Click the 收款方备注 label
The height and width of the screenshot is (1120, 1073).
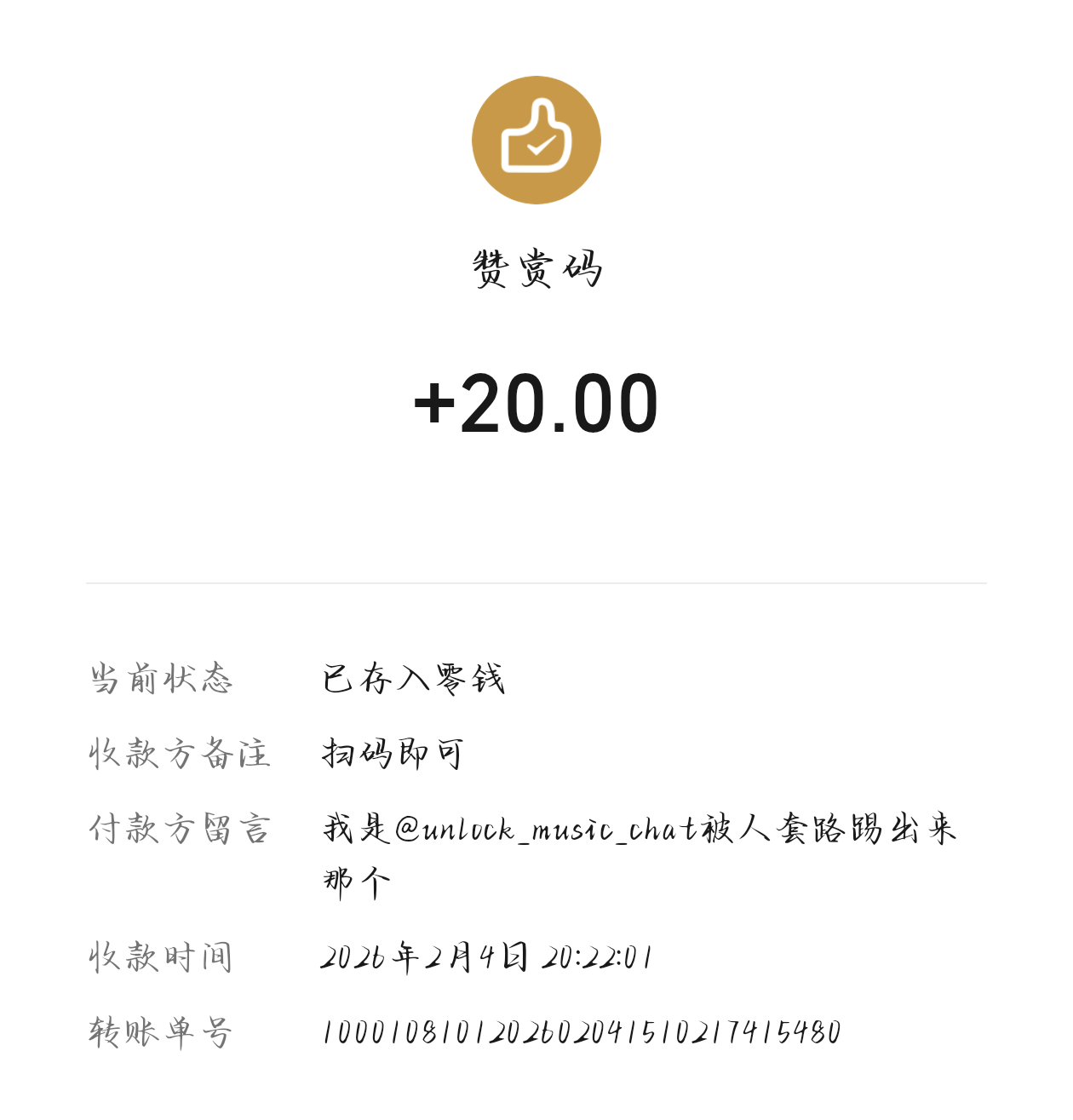[179, 754]
